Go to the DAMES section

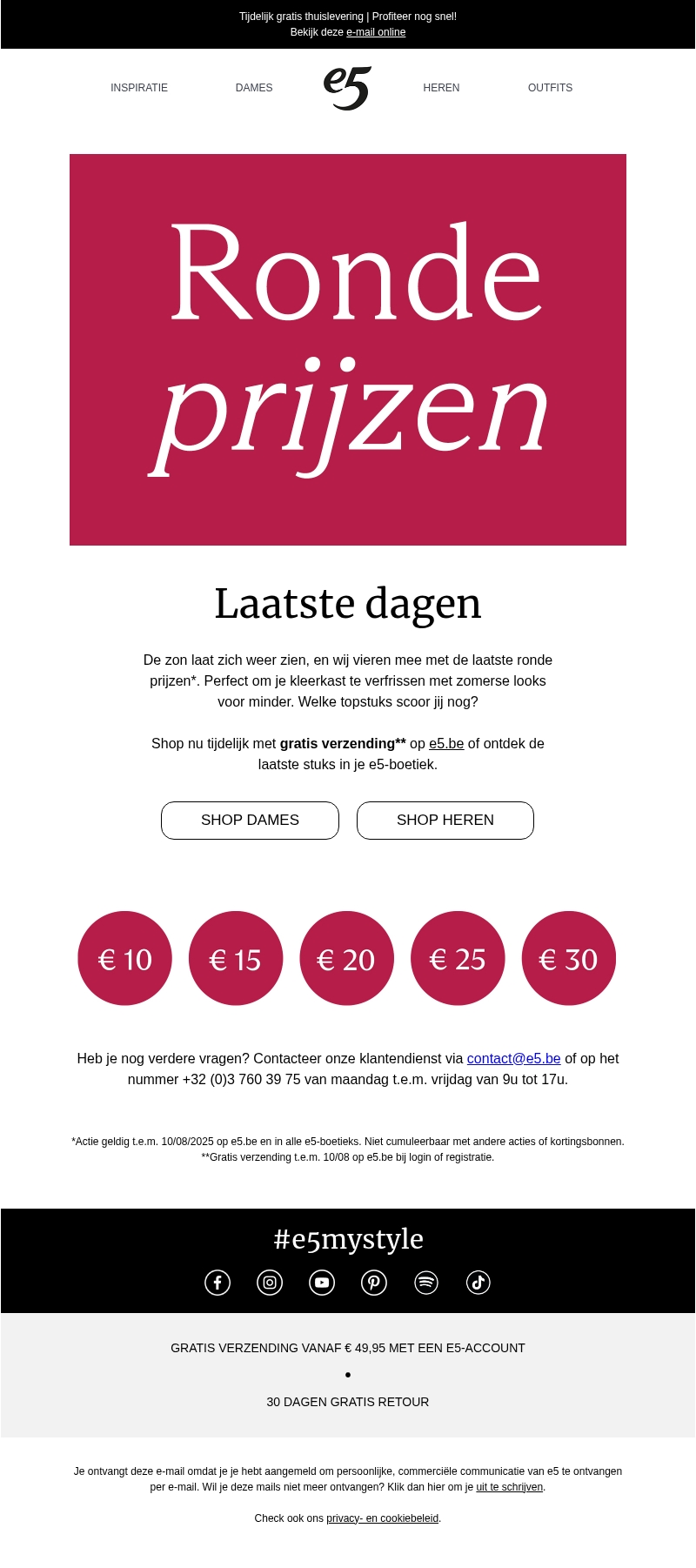tap(254, 88)
